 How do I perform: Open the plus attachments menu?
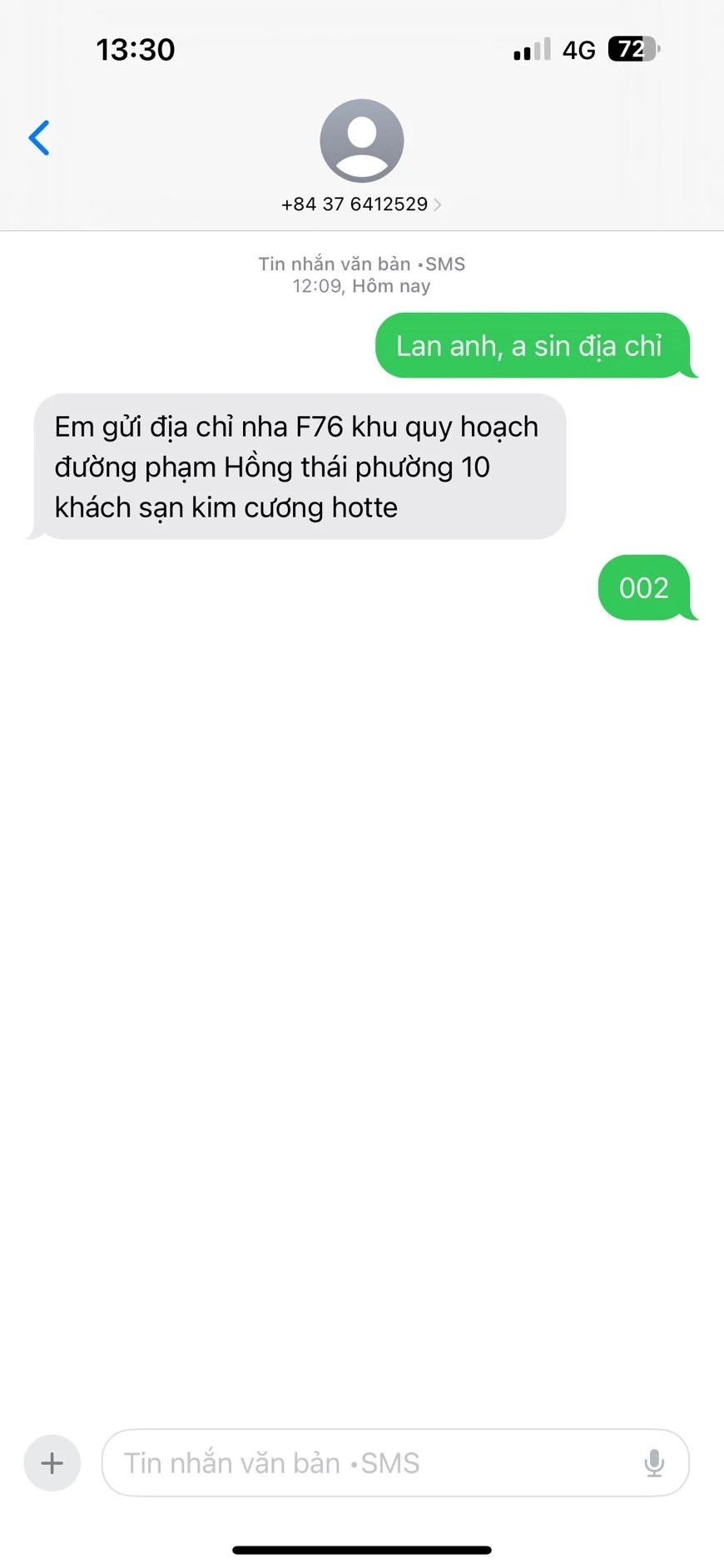pyautogui.click(x=52, y=1463)
